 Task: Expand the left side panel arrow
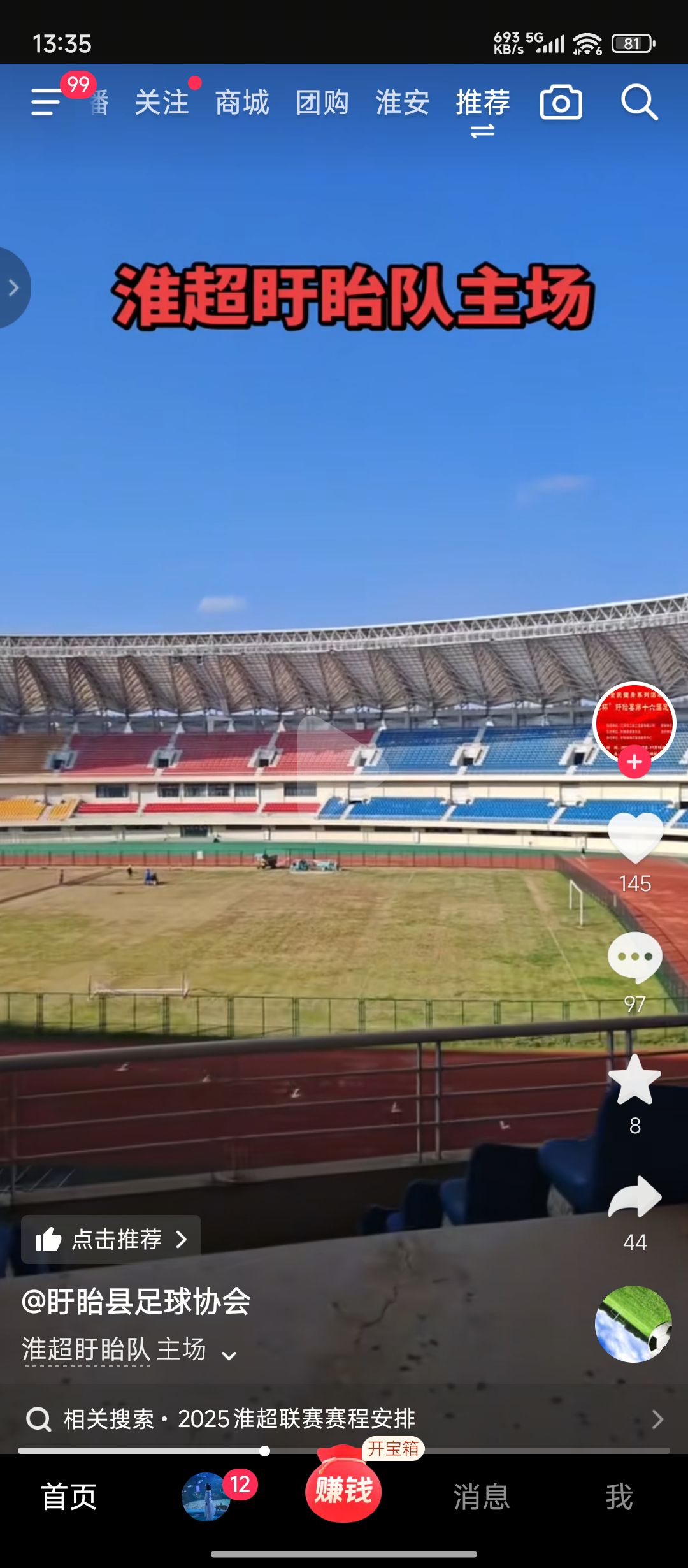pyautogui.click(x=13, y=288)
